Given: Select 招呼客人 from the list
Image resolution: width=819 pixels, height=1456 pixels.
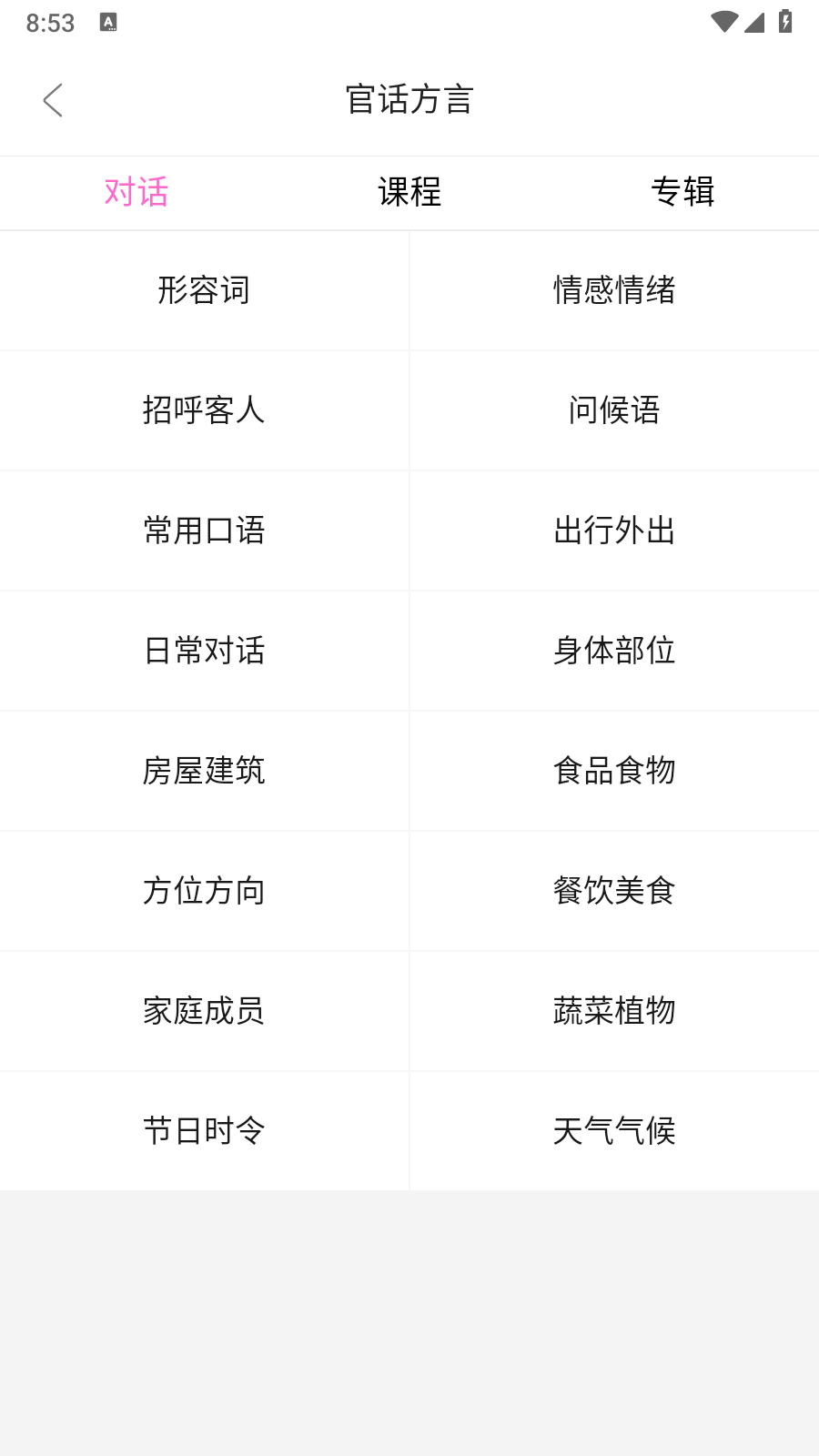Looking at the screenshot, I should click(205, 410).
